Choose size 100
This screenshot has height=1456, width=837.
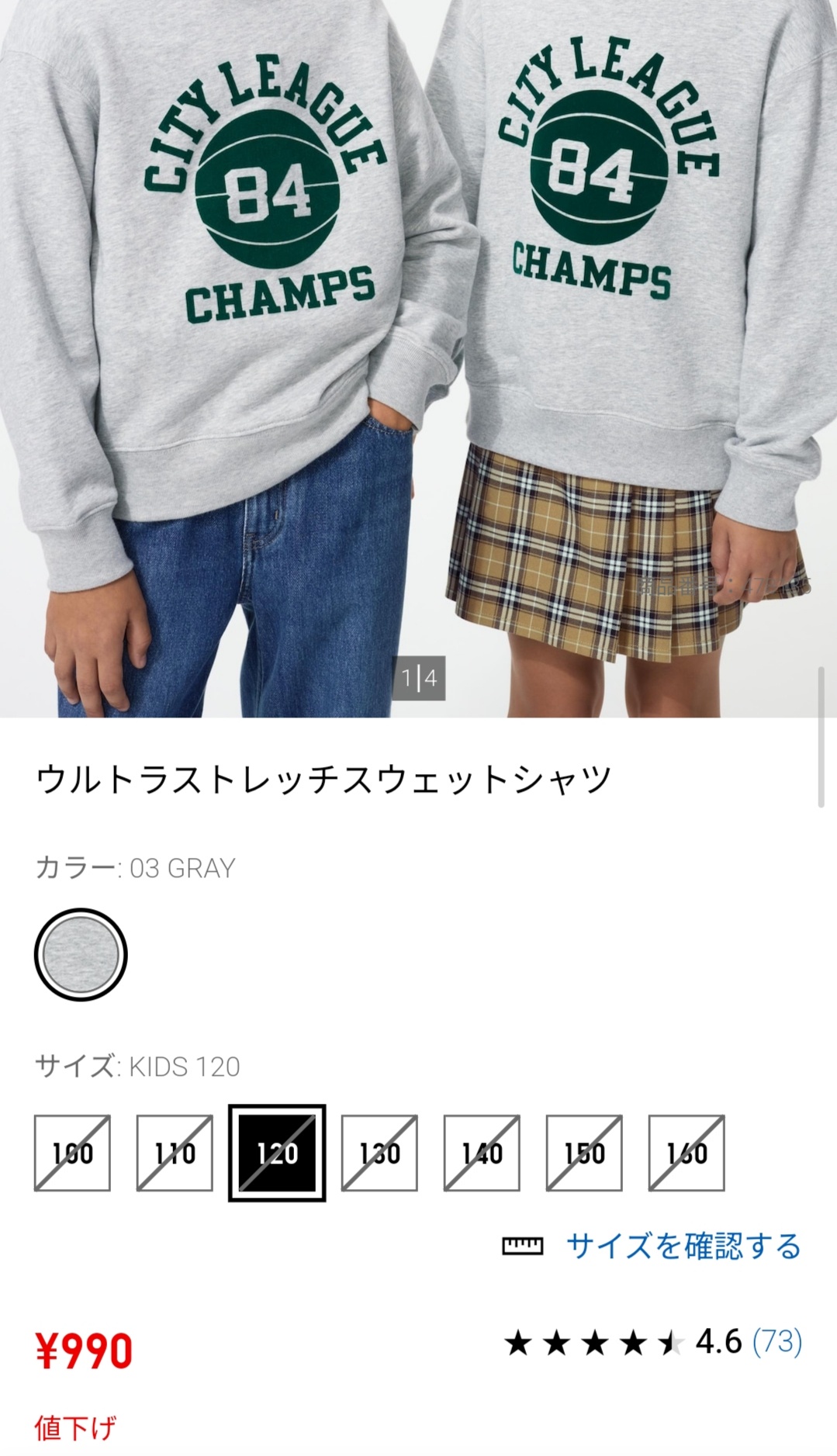(72, 1153)
